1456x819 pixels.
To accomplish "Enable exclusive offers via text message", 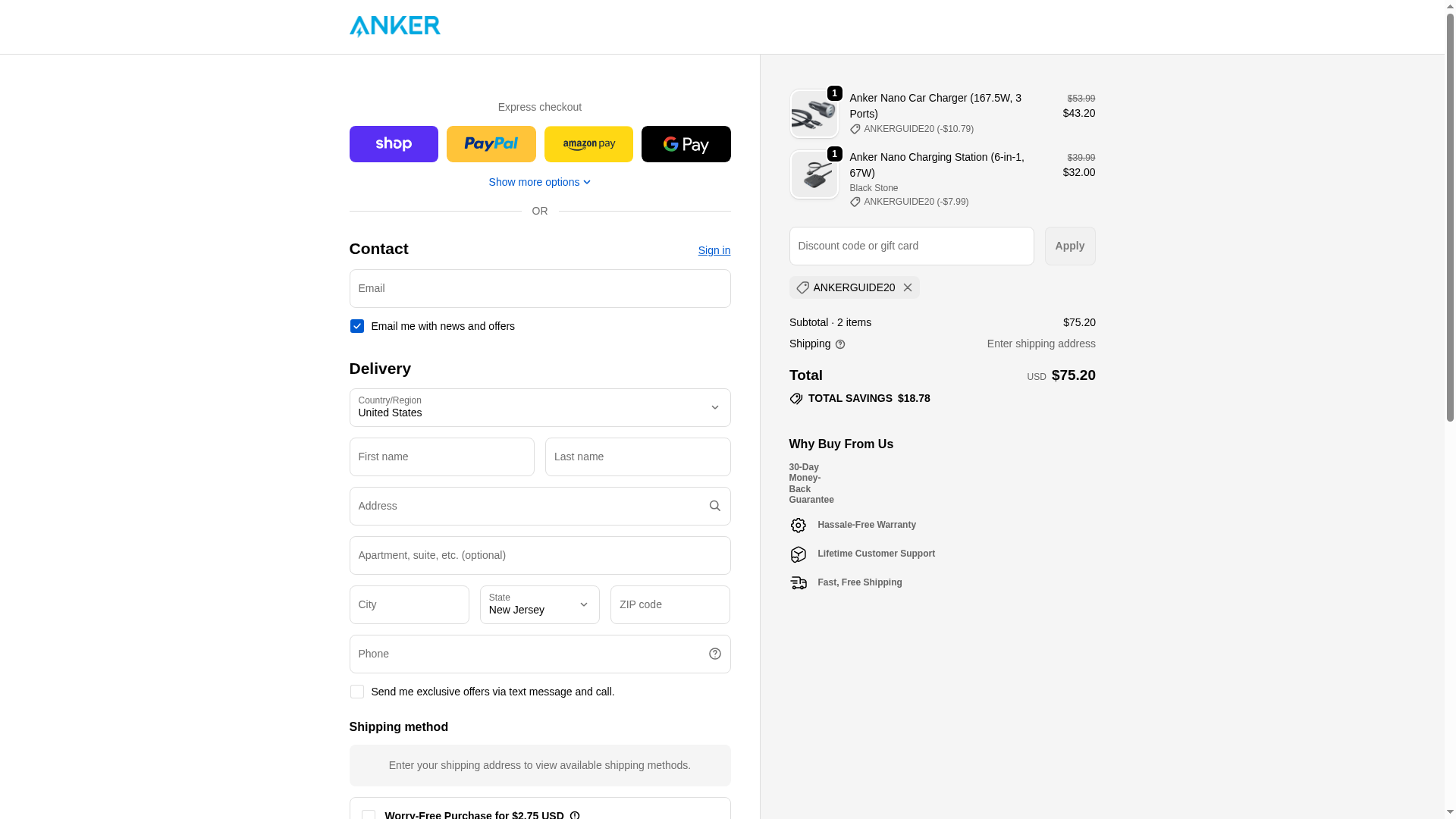I will [357, 692].
